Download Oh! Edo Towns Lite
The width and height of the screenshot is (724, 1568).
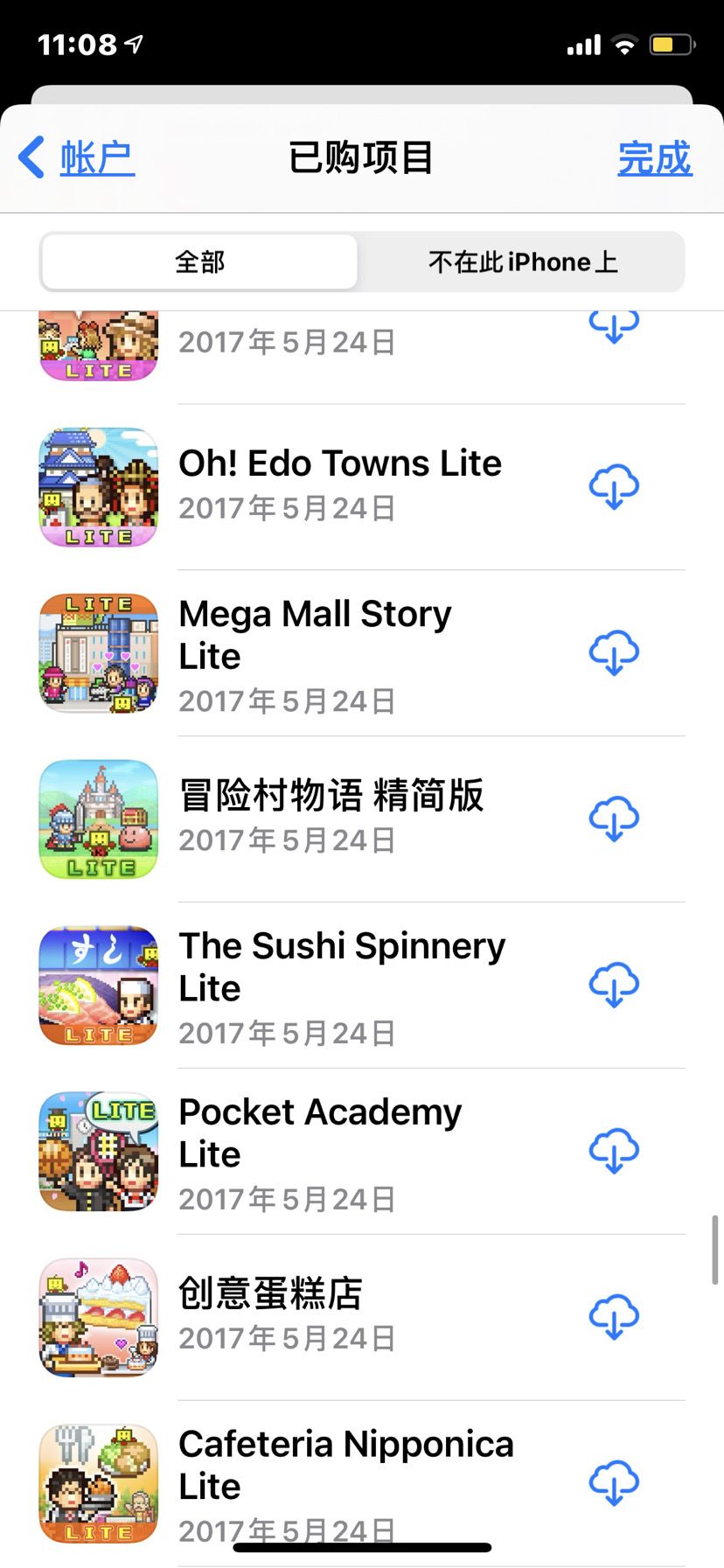click(x=614, y=486)
